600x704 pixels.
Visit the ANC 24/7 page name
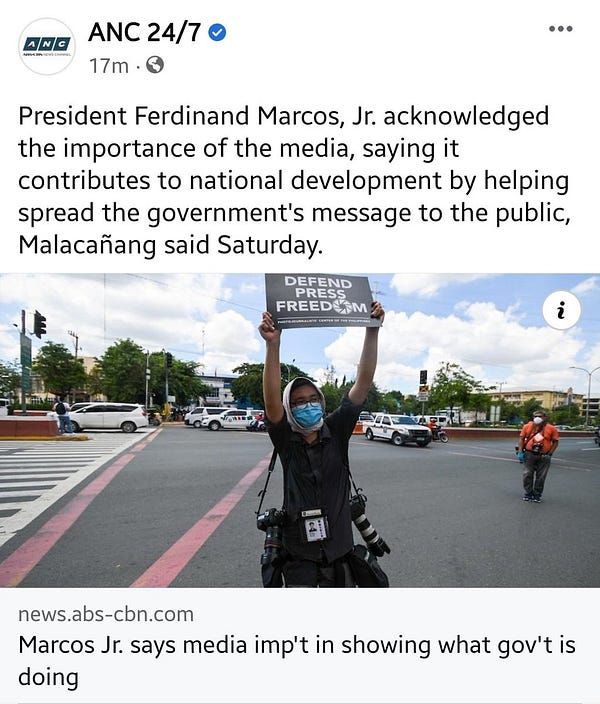pyautogui.click(x=143, y=32)
